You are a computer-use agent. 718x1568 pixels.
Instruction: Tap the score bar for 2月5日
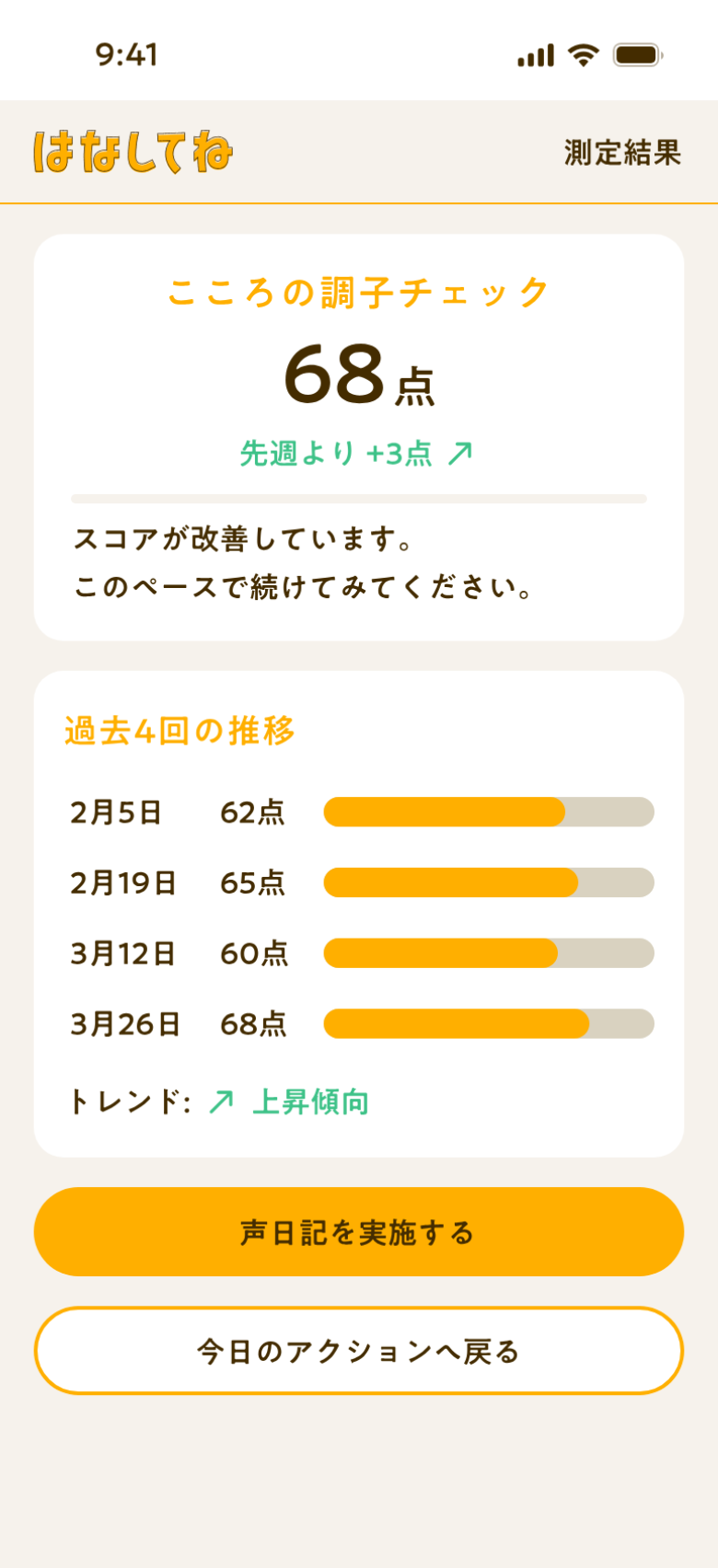pos(488,813)
